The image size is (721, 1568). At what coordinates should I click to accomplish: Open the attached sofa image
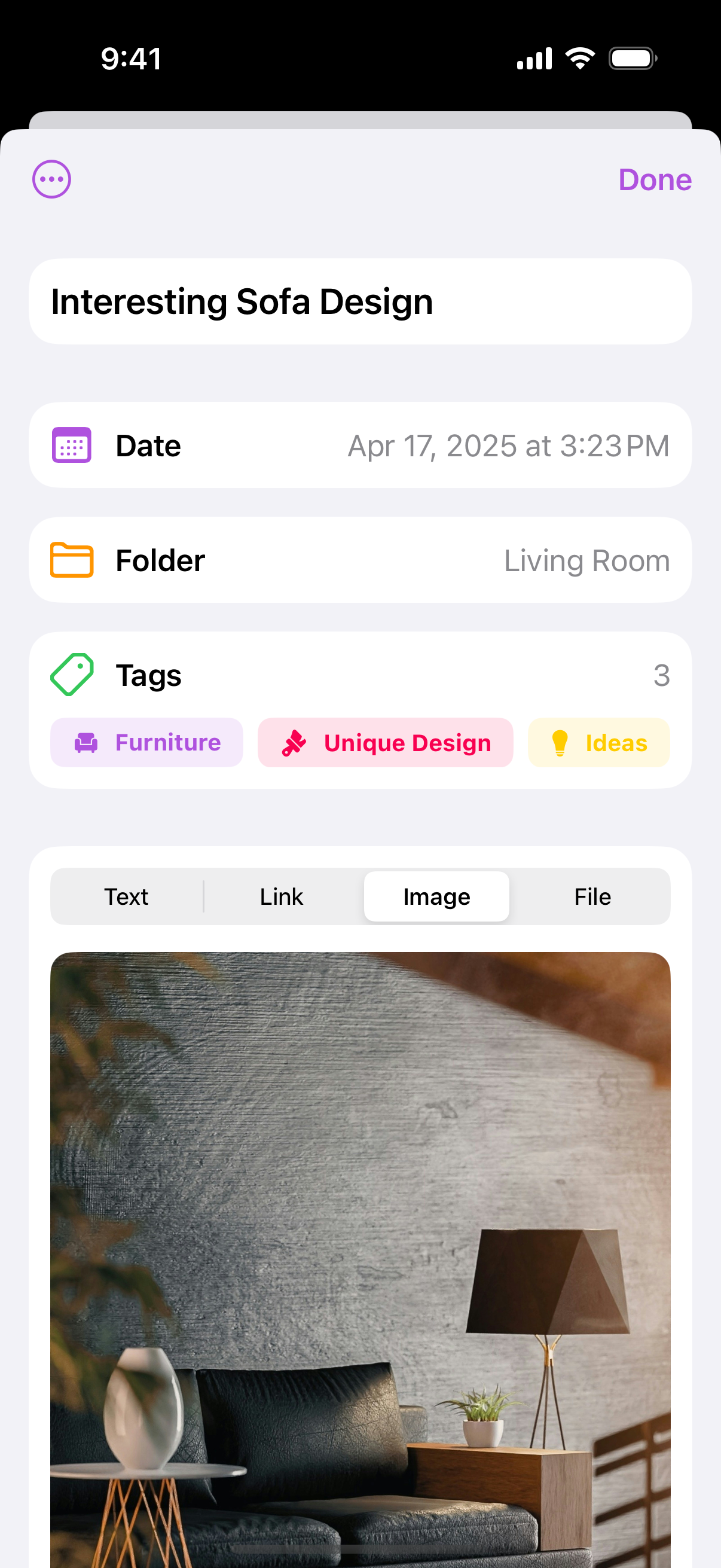[360, 1260]
